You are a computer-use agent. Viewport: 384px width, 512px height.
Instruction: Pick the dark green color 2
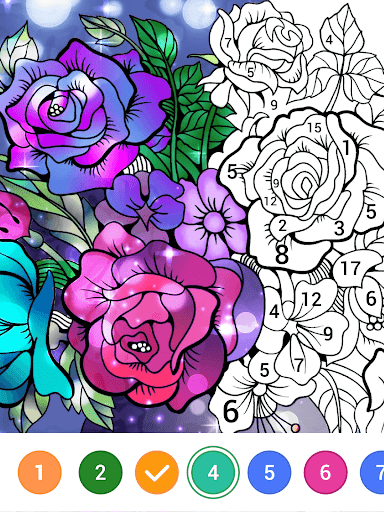[x=101, y=472]
